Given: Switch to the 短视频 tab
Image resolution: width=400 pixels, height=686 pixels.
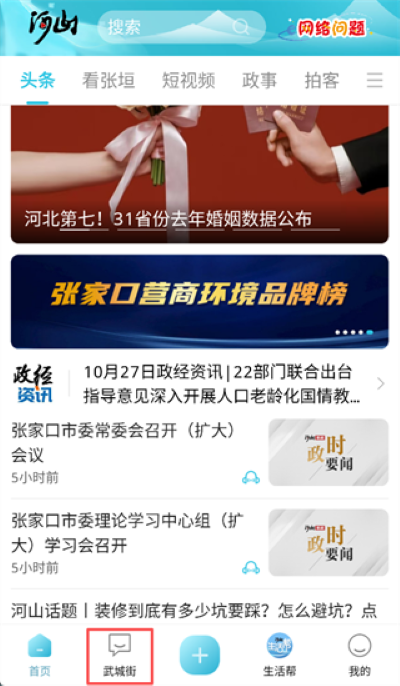Looking at the screenshot, I should point(189,80).
